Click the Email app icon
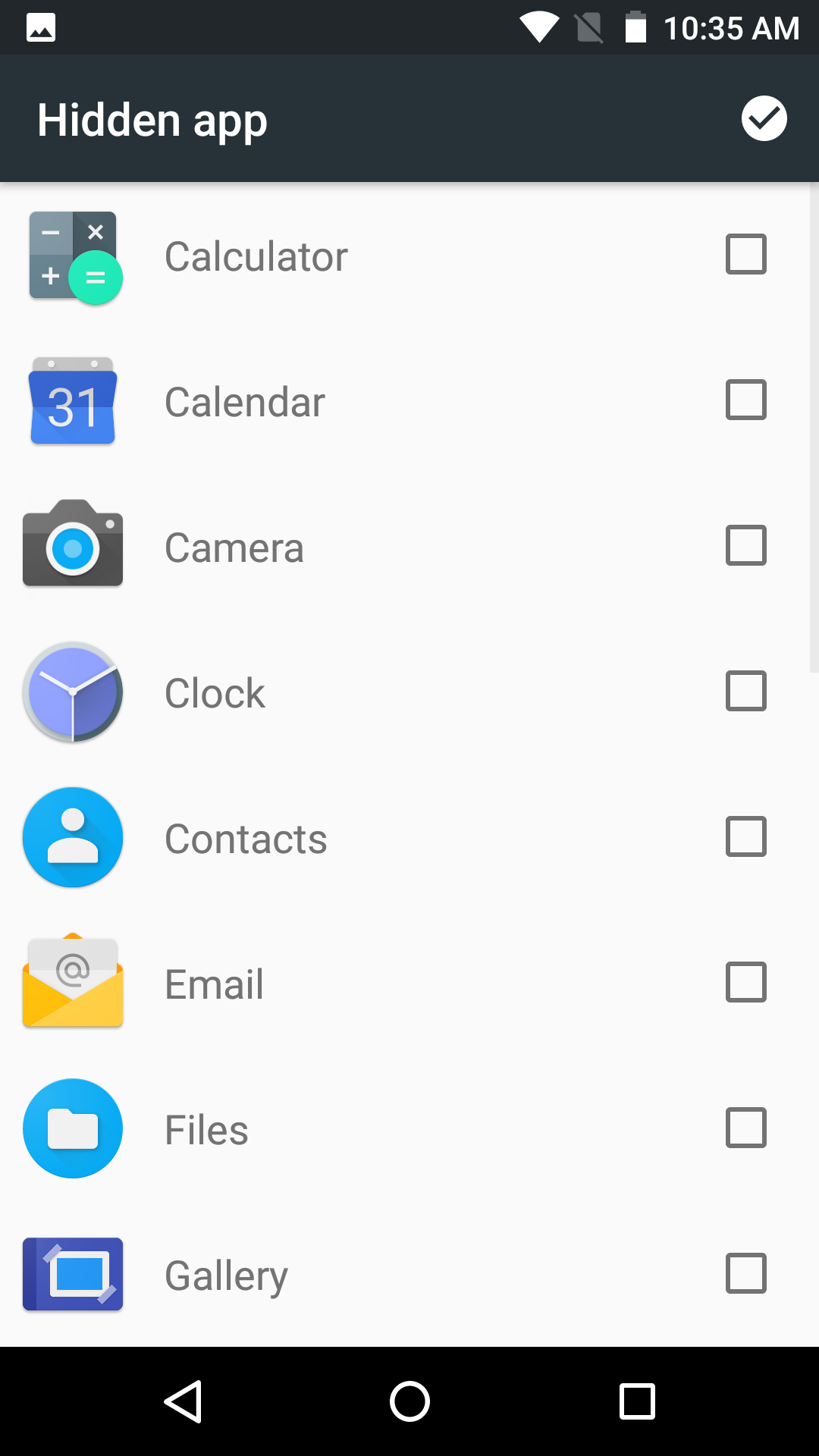 coord(73,983)
